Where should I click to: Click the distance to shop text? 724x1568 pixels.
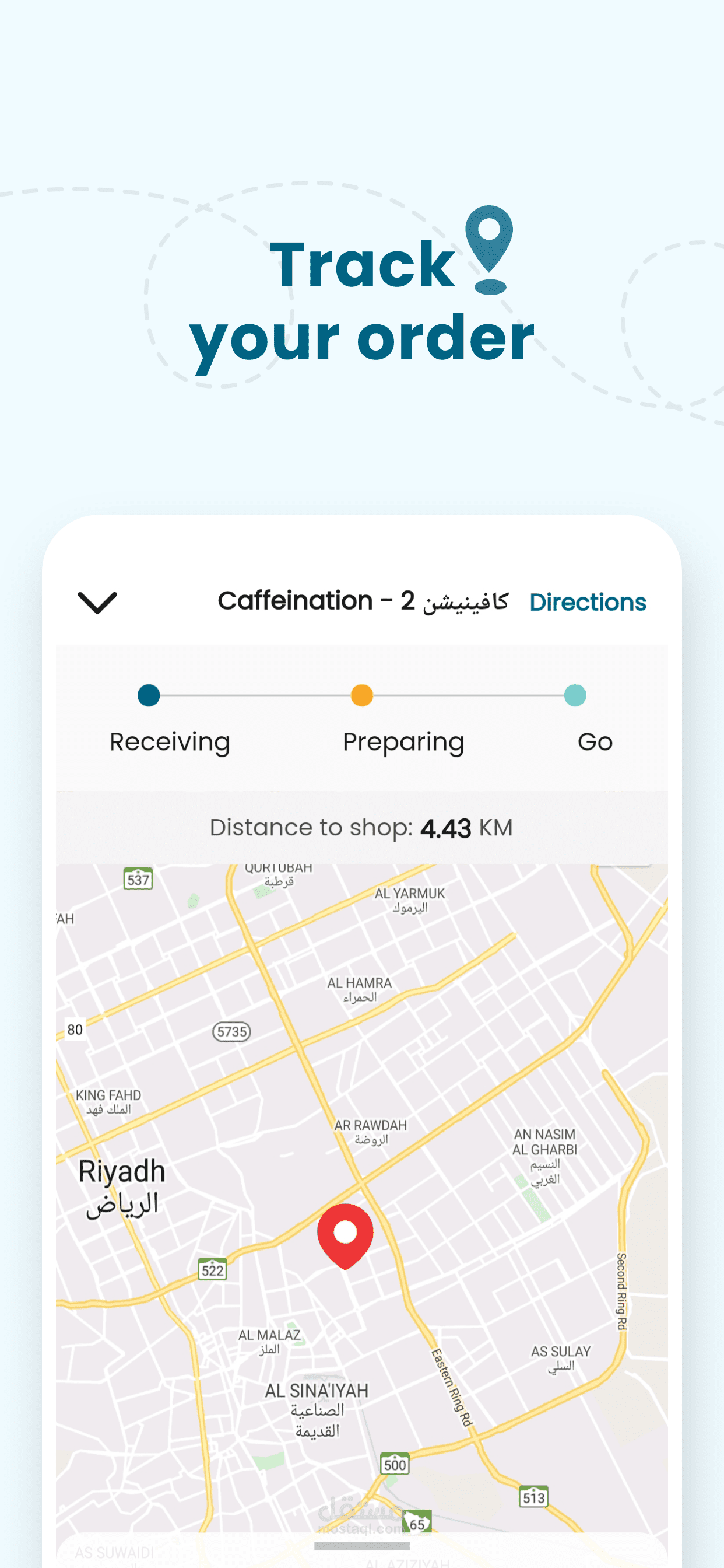[x=361, y=827]
